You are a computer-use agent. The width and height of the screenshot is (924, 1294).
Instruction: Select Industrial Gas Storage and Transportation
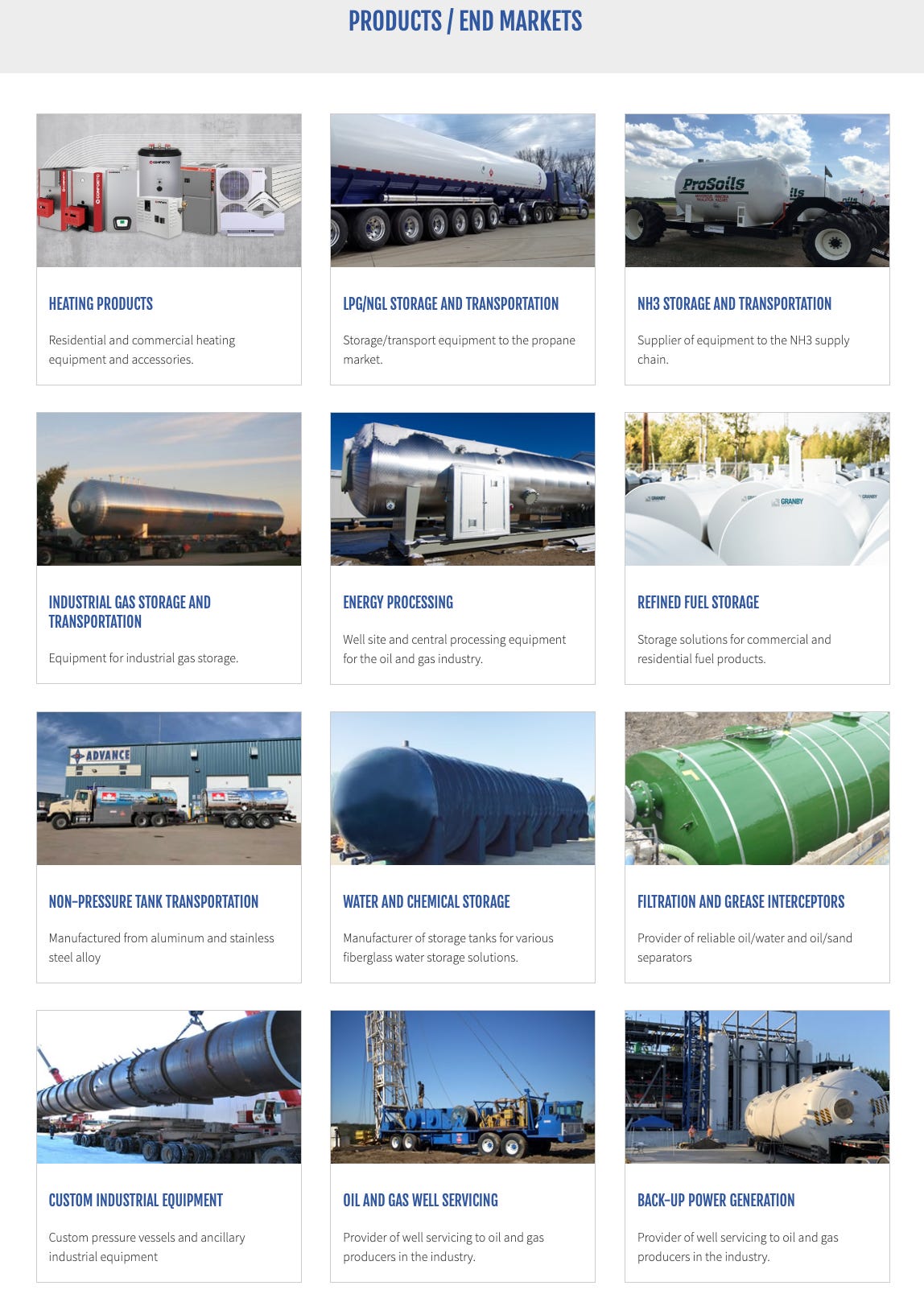[x=129, y=612]
